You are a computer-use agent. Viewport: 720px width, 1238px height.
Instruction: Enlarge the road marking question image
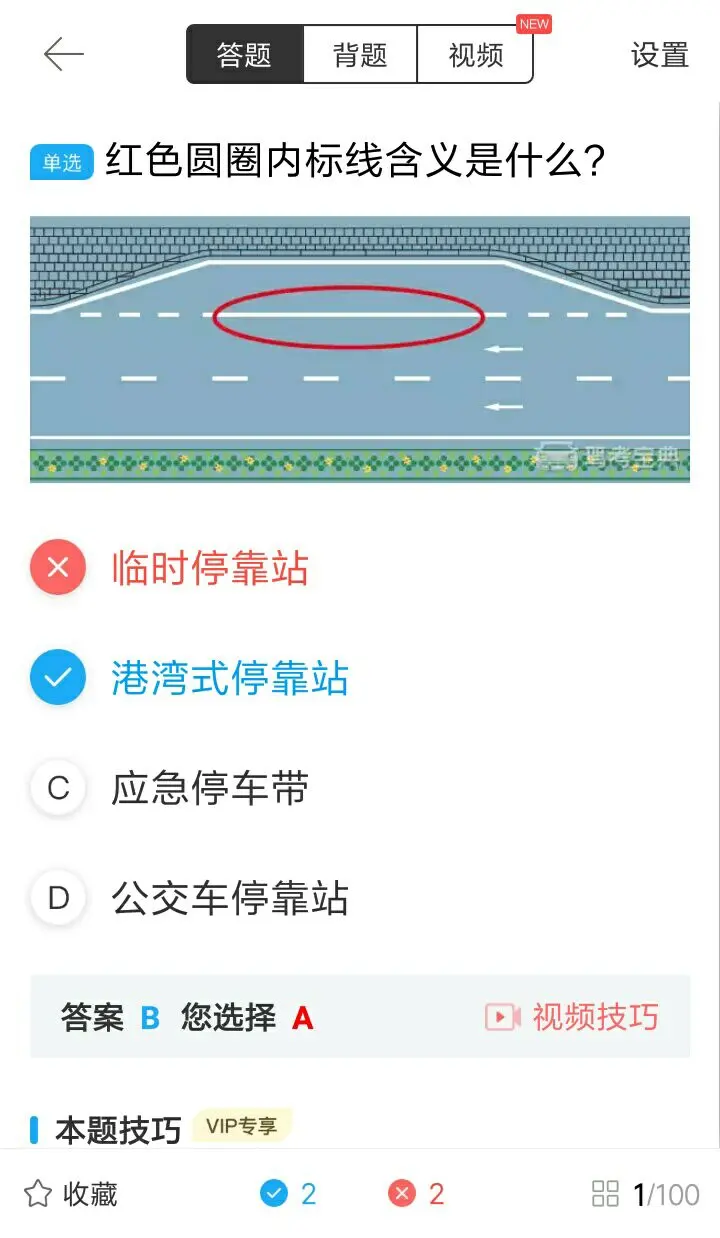tap(360, 349)
